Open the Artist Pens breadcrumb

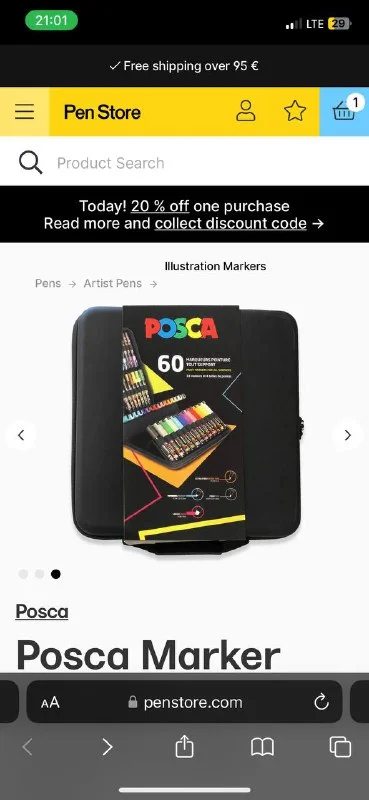tap(113, 283)
